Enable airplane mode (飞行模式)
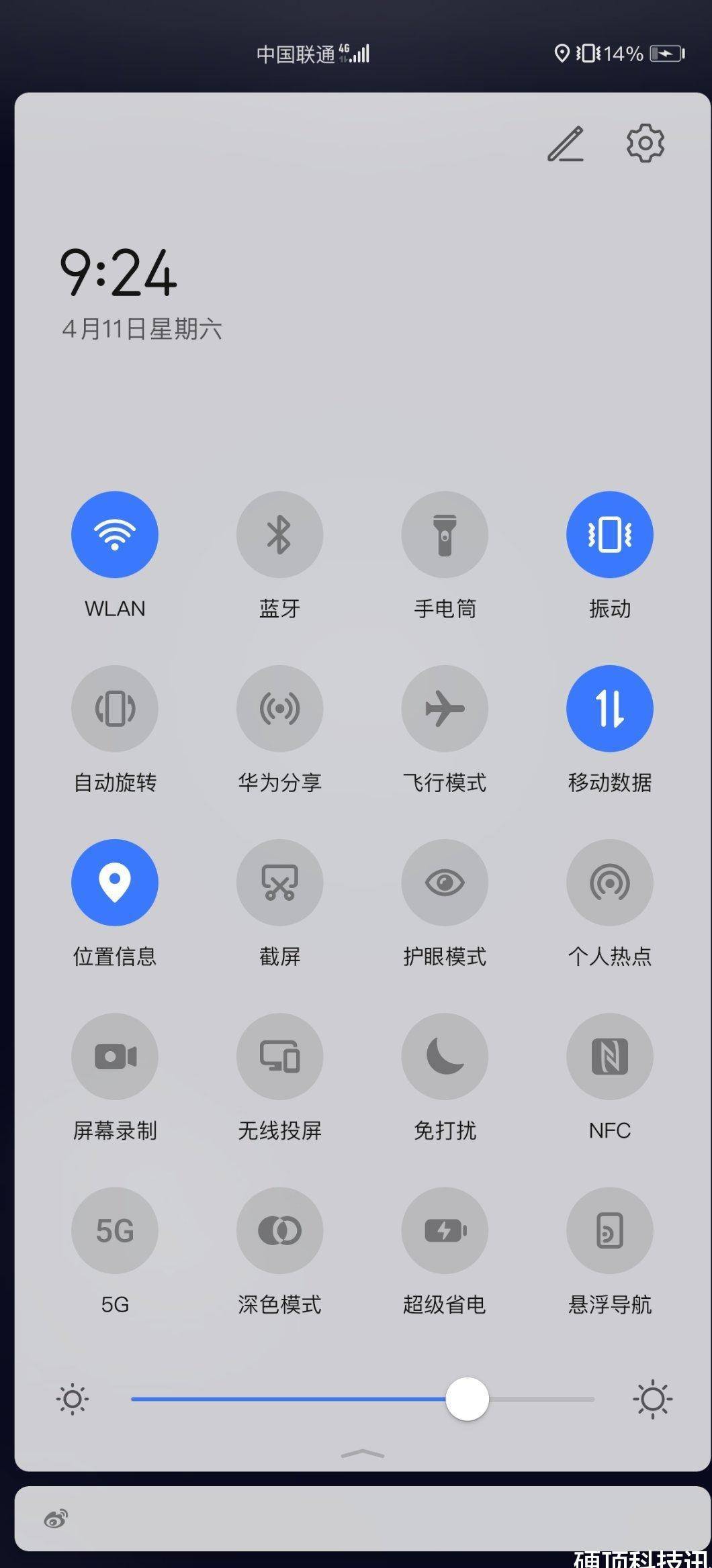This screenshot has width=712, height=1568. click(445, 708)
